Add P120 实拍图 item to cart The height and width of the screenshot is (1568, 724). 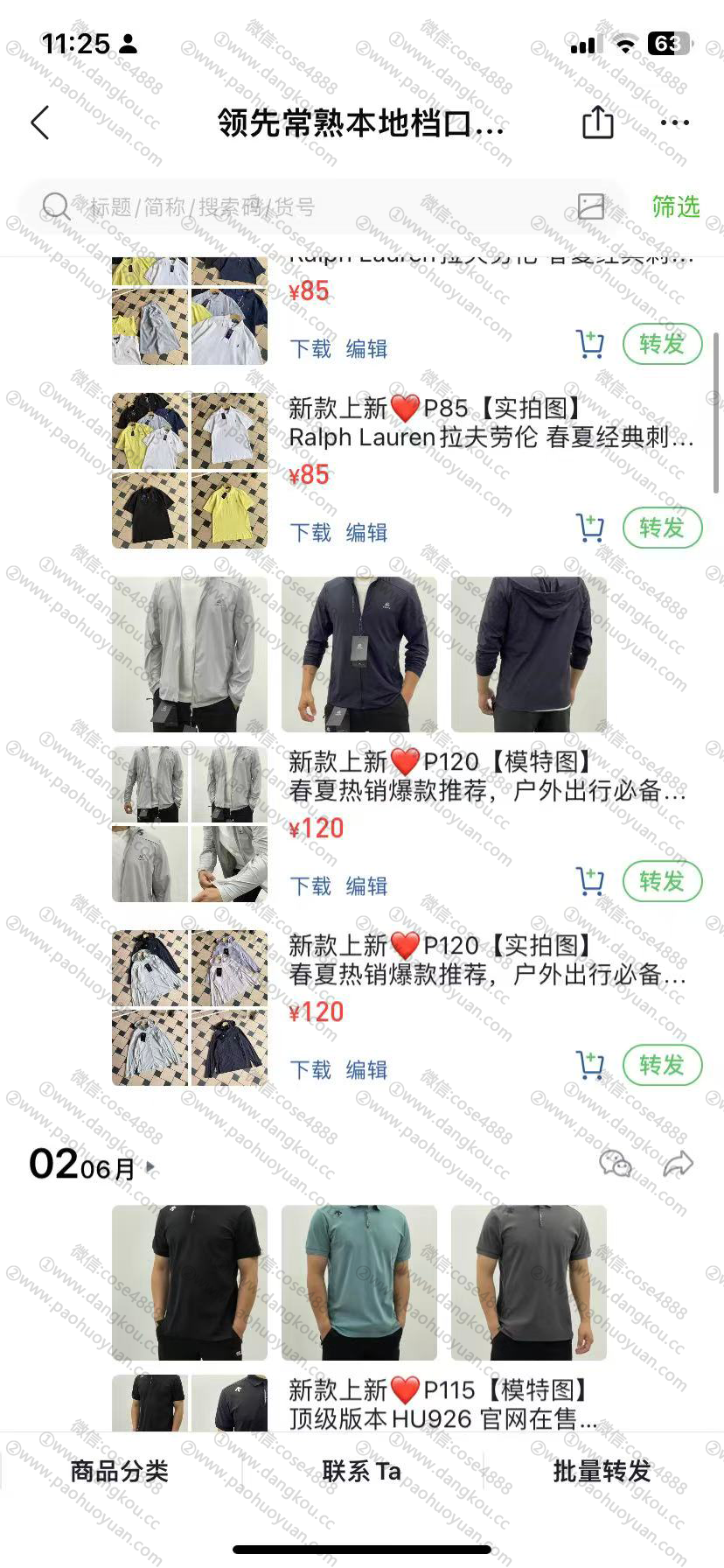[x=590, y=1065]
